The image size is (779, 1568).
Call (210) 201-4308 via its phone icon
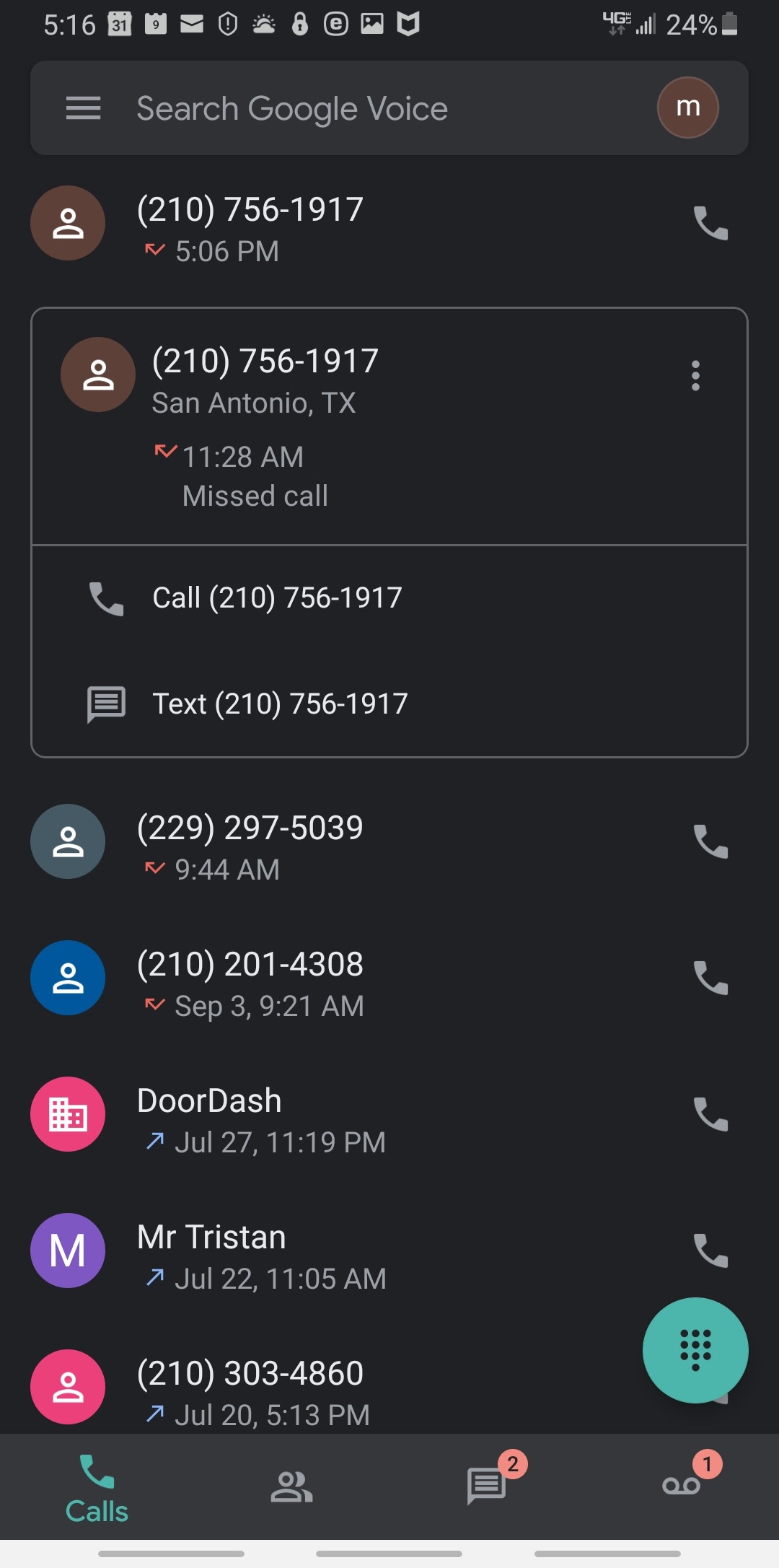click(x=710, y=978)
